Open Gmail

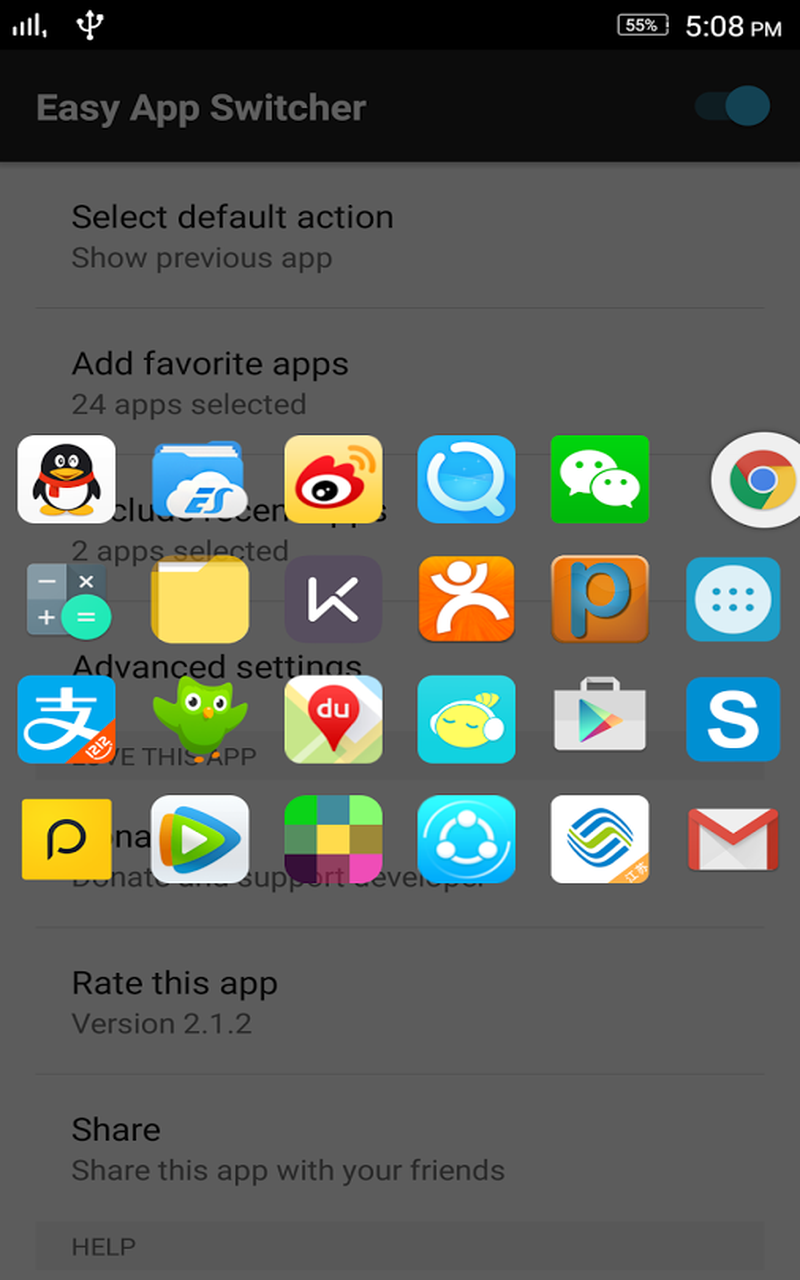tap(733, 840)
